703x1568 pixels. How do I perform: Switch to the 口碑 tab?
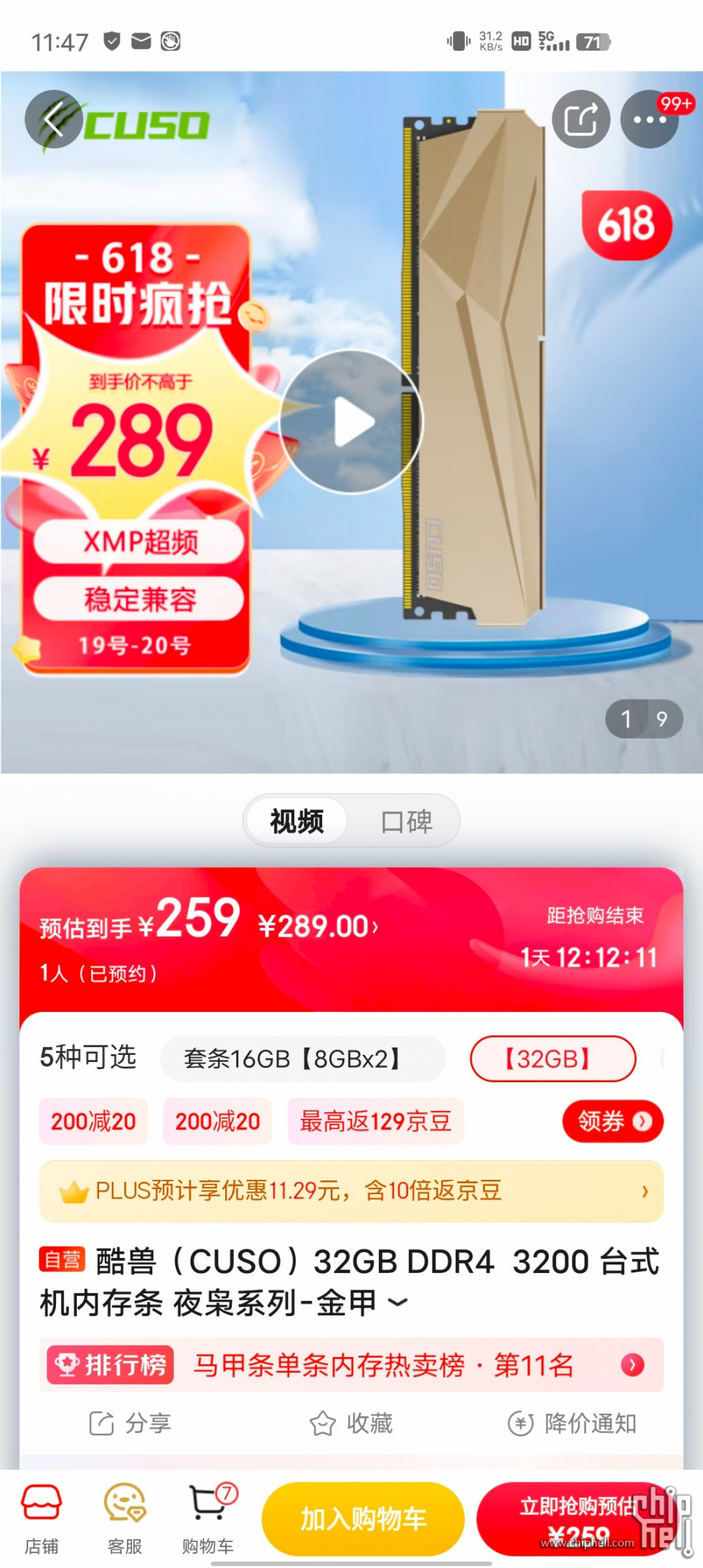tap(406, 821)
